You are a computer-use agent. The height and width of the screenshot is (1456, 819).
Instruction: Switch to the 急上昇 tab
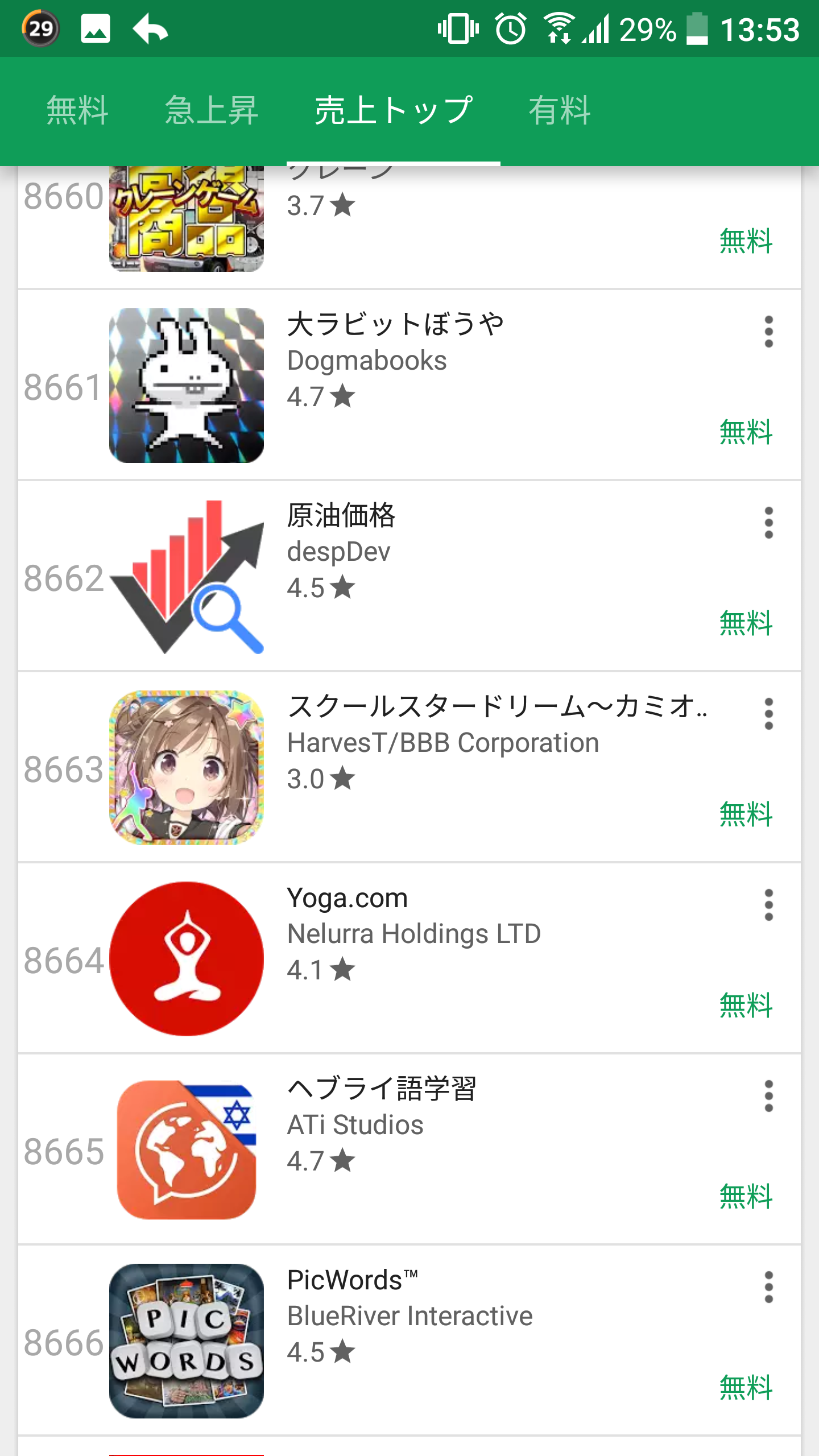click(212, 110)
